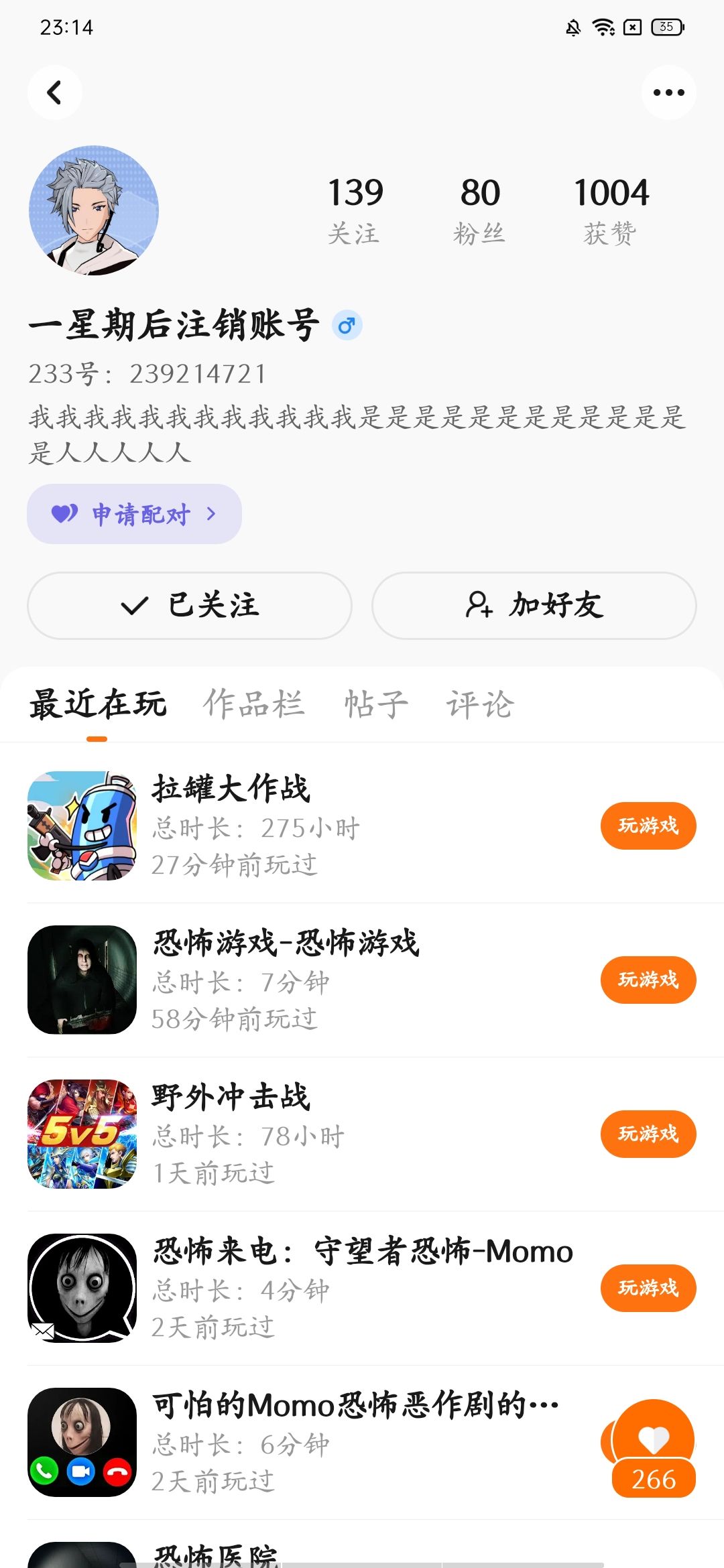724x1568 pixels.
Task: View the 139 关注 following list
Action: point(355,210)
